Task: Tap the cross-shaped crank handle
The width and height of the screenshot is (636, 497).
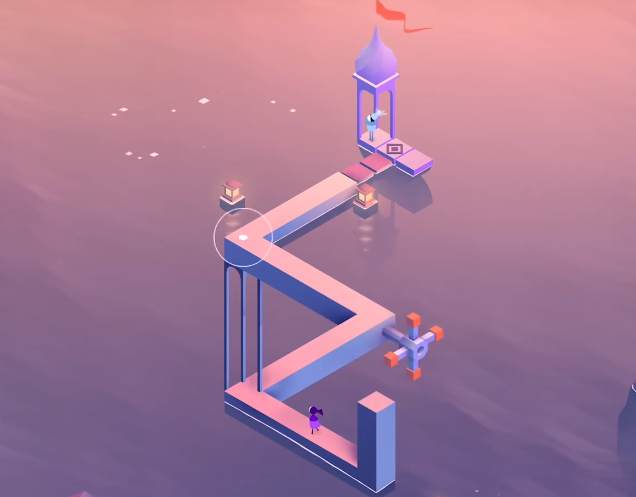Action: click(x=415, y=346)
